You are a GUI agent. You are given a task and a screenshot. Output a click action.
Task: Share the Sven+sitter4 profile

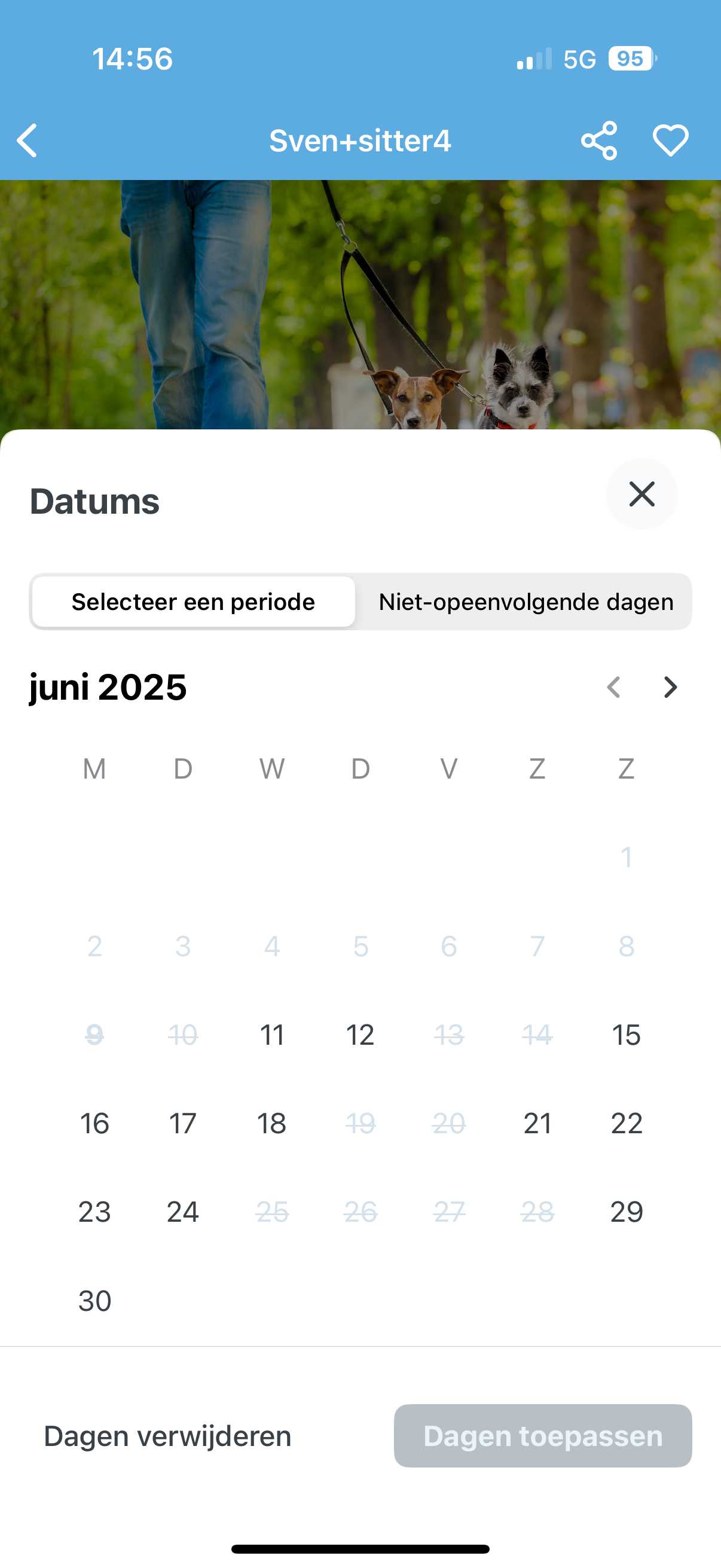tap(600, 140)
